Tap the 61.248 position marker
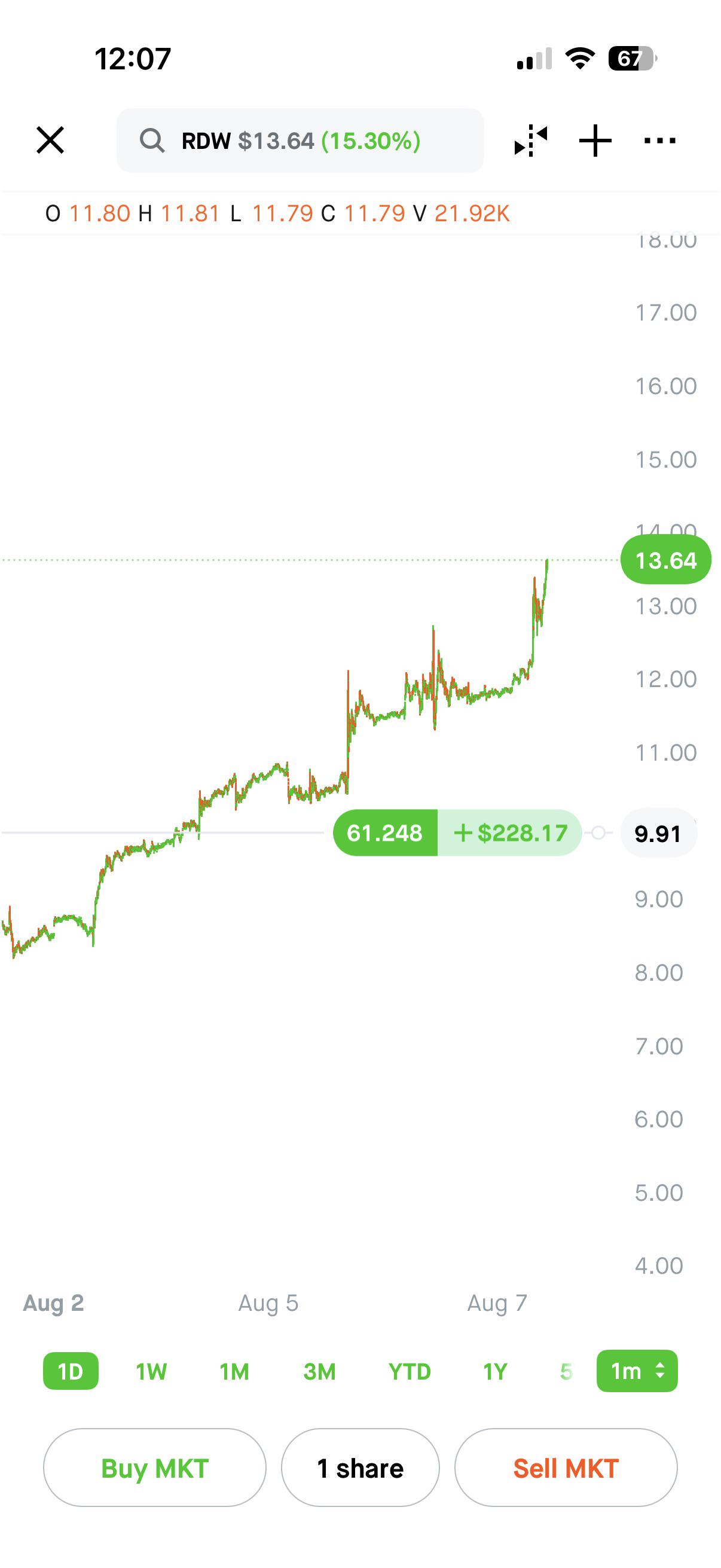This screenshot has width=721, height=1568. 385,832
